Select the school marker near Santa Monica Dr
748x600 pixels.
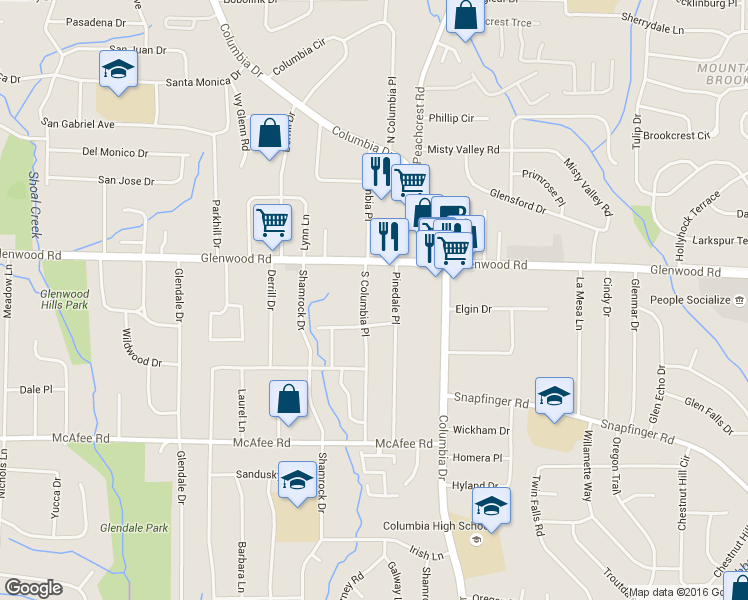[x=117, y=71]
